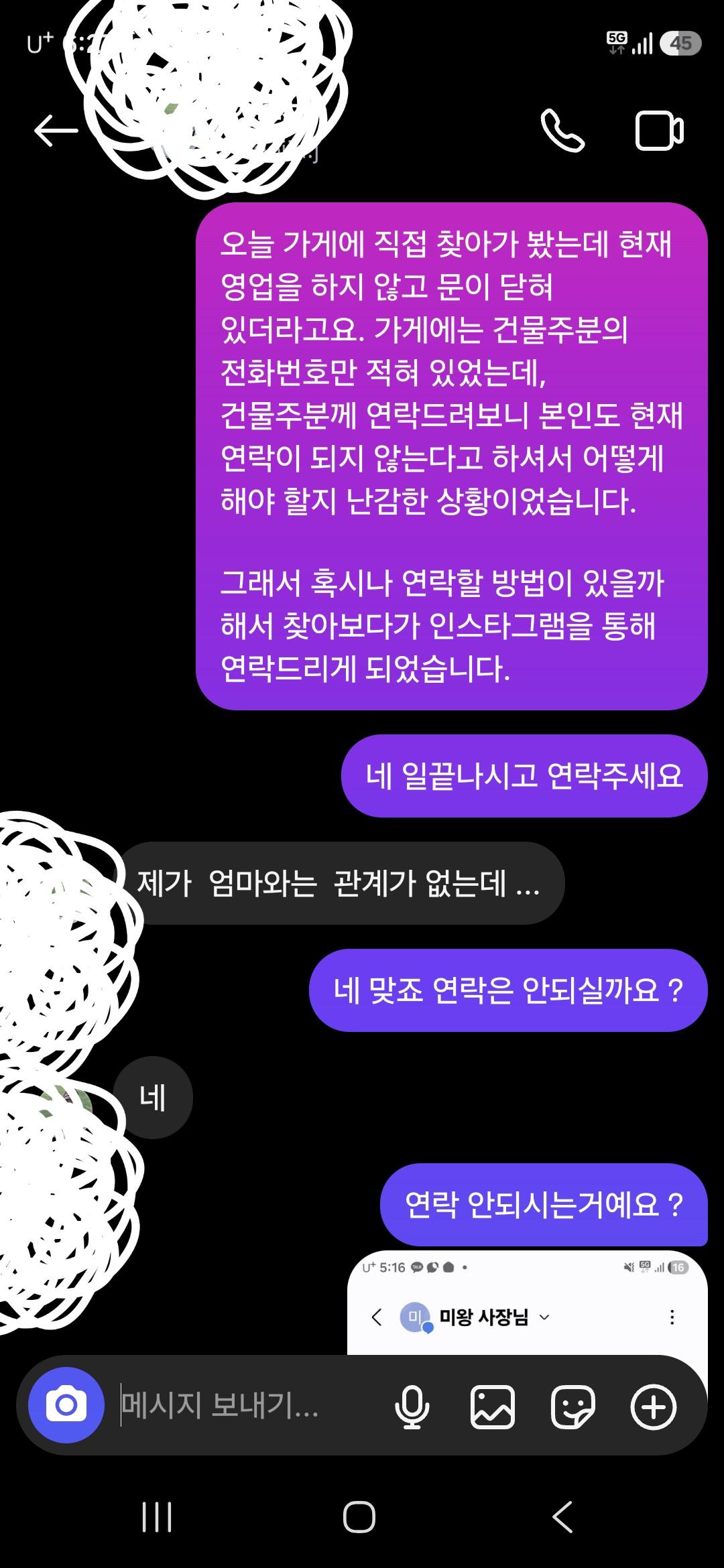Start a voice call
This screenshot has height=1568, width=724.
(562, 131)
